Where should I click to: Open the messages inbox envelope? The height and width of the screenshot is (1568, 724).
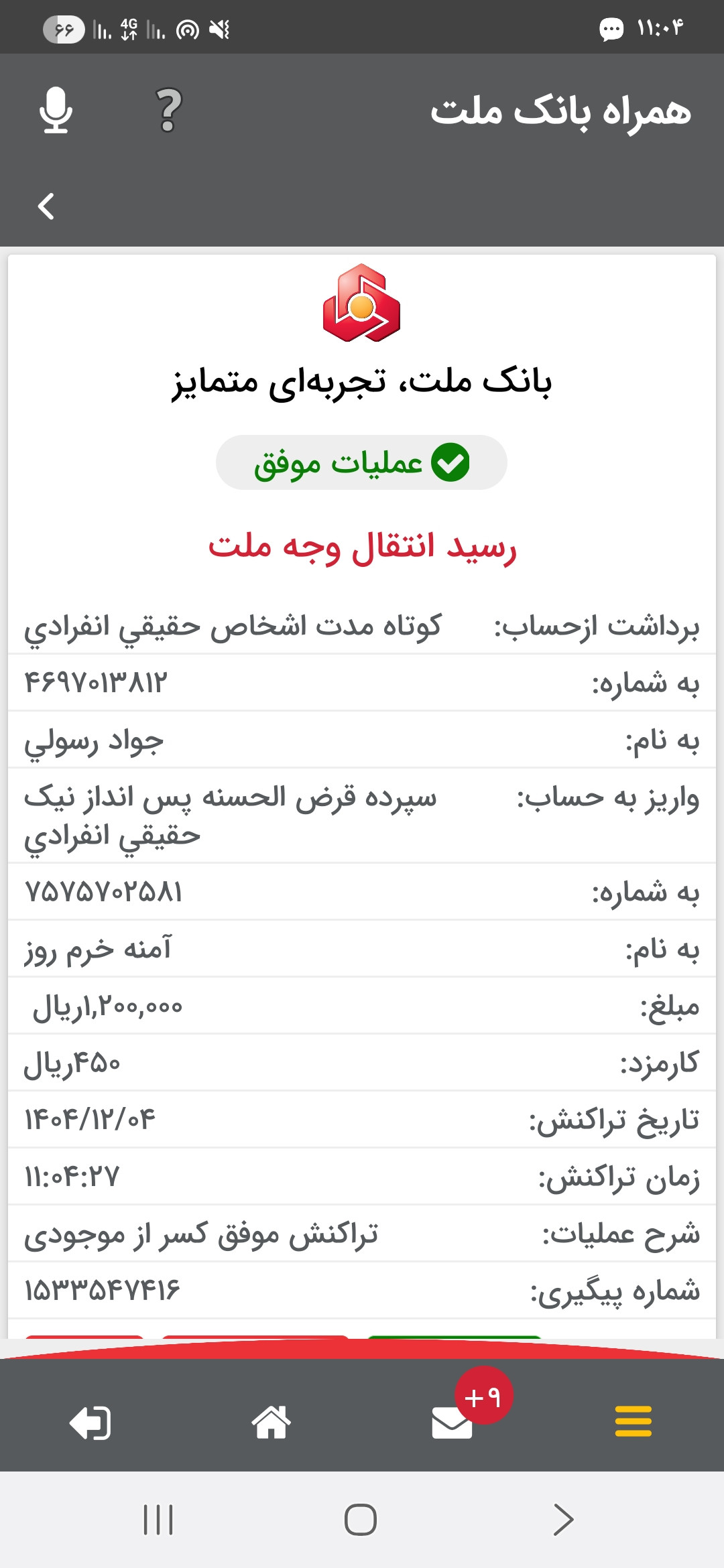(452, 1422)
